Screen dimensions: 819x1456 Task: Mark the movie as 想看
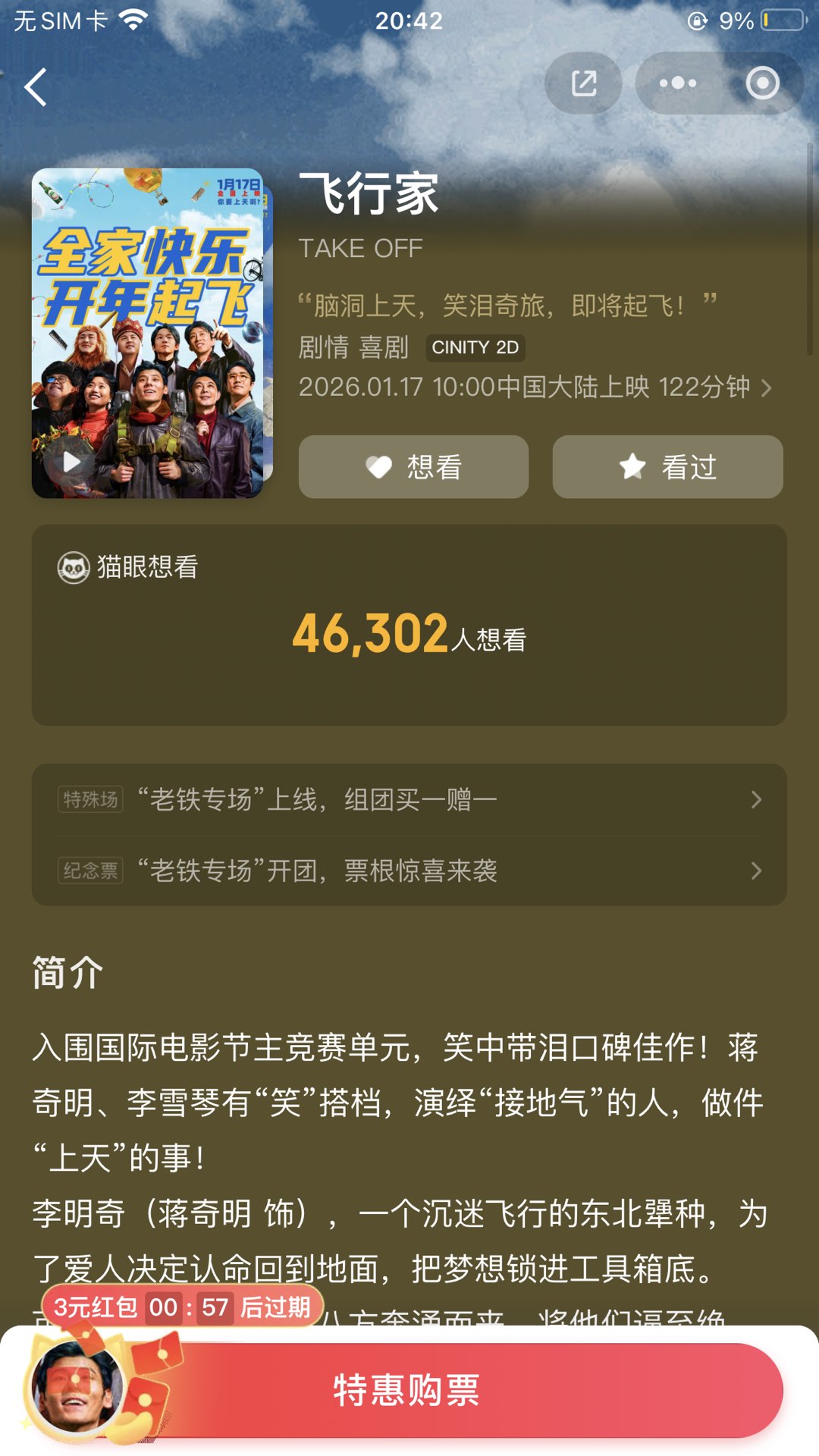(413, 467)
